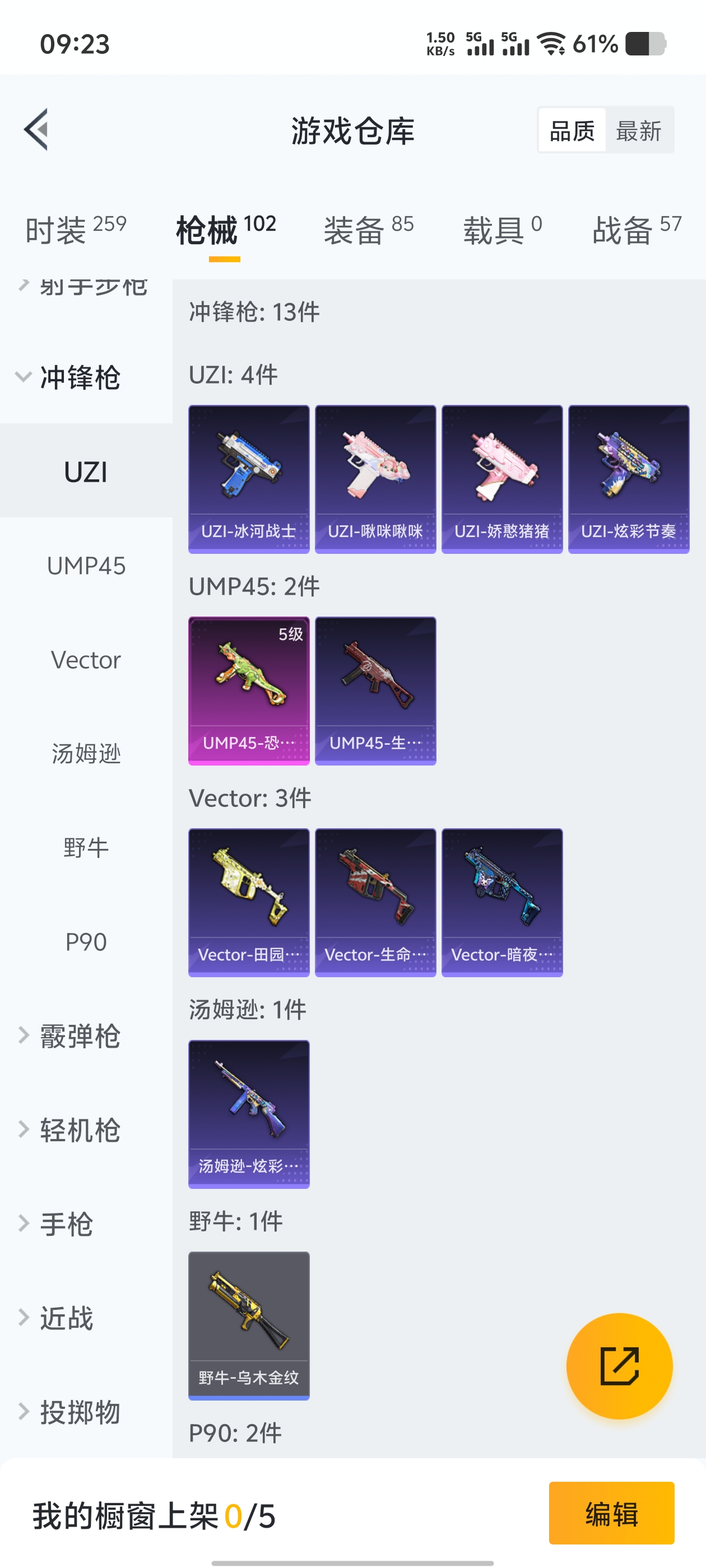
Task: Tap the 编辑 button
Action: [611, 1513]
